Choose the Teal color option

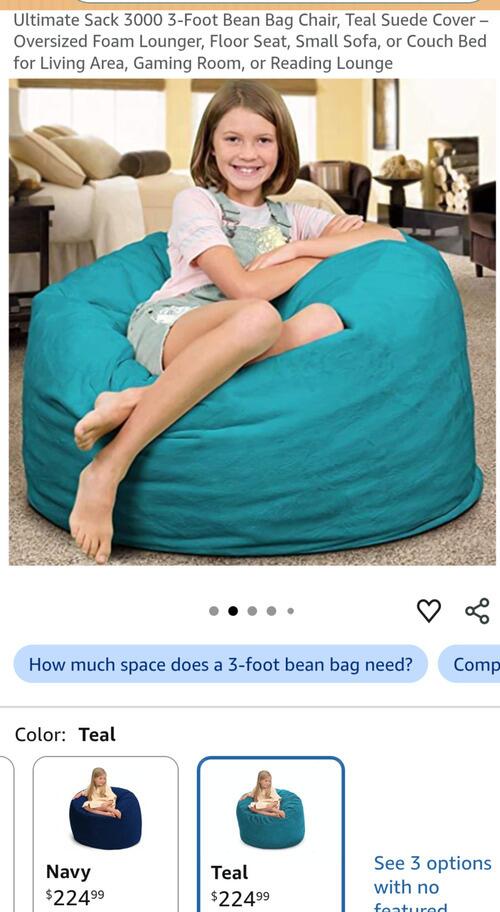click(x=270, y=834)
